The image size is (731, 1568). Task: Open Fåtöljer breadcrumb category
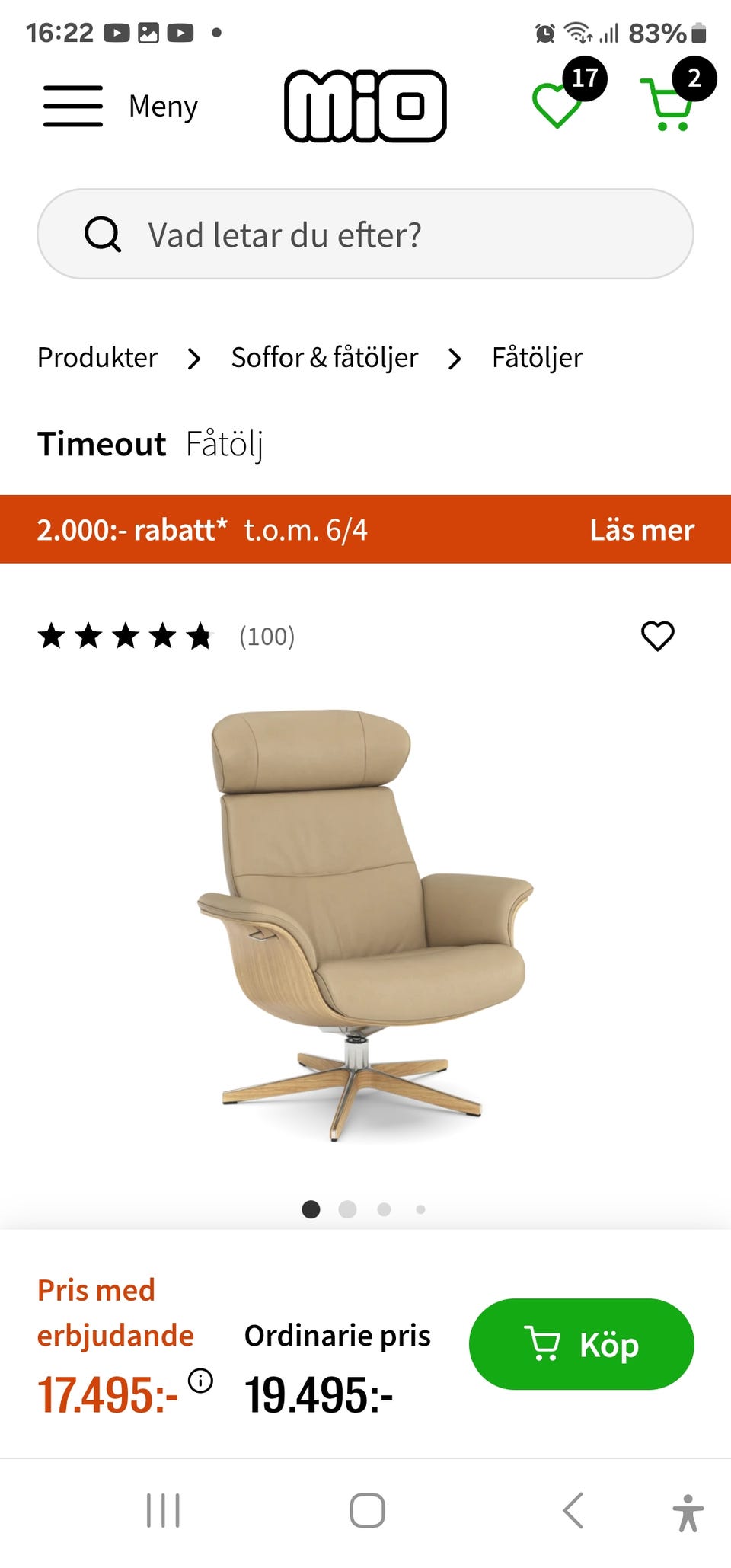tap(536, 357)
